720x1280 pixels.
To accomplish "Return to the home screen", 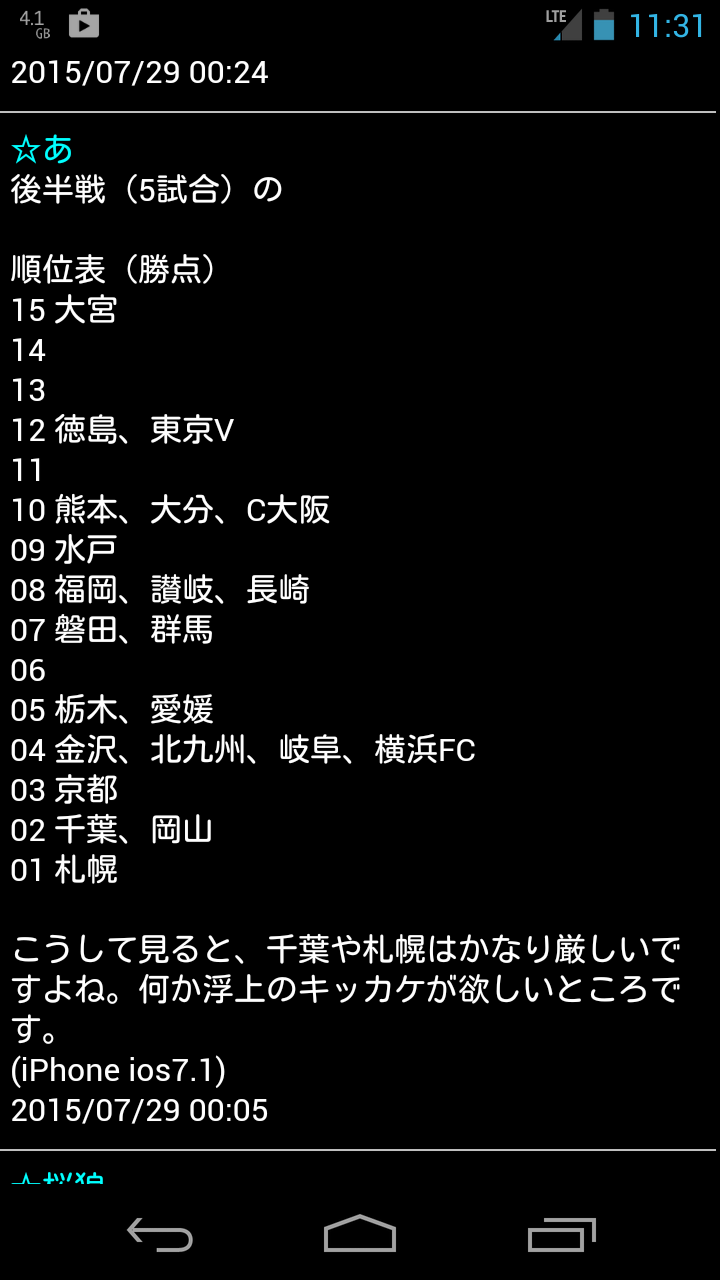I will (360, 1235).
